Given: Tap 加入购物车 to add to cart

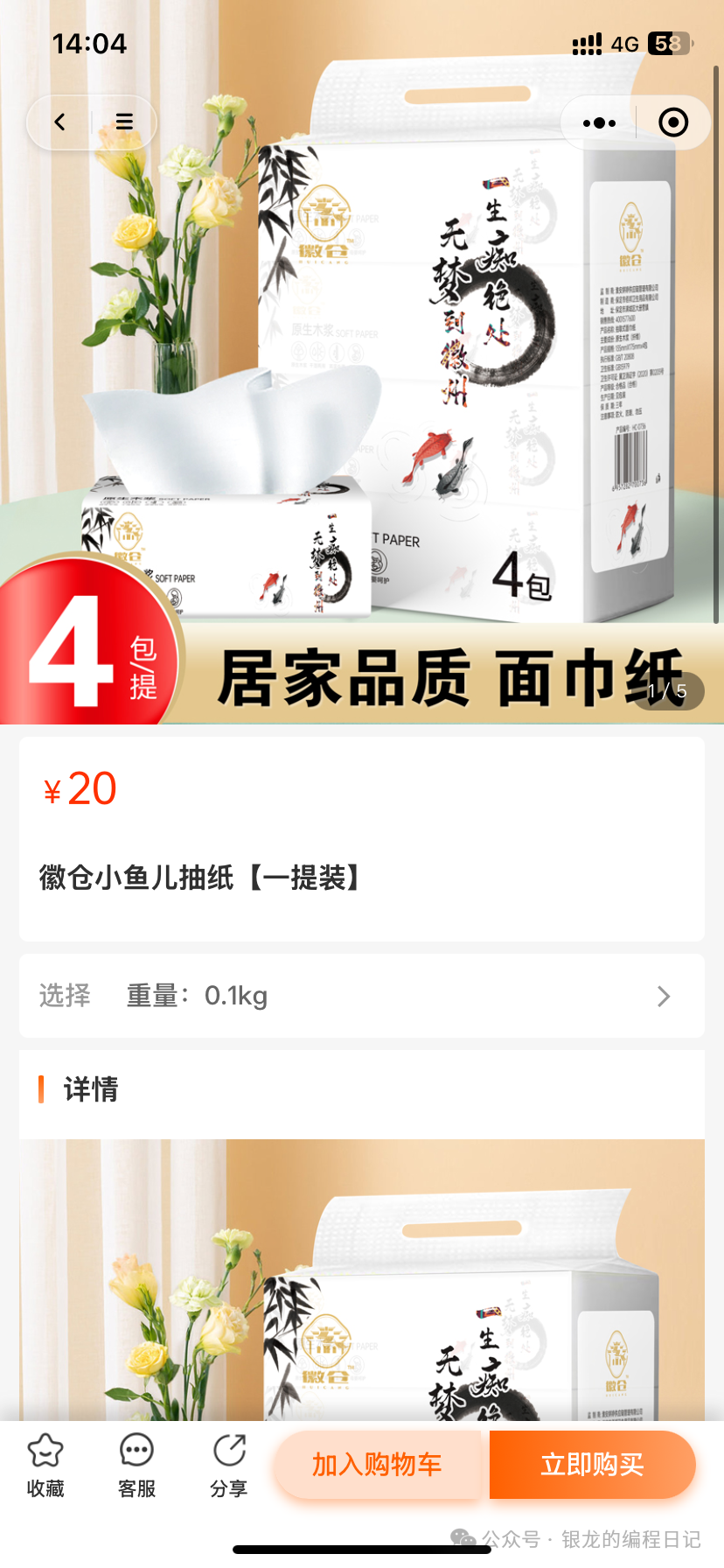Looking at the screenshot, I should 378,1465.
